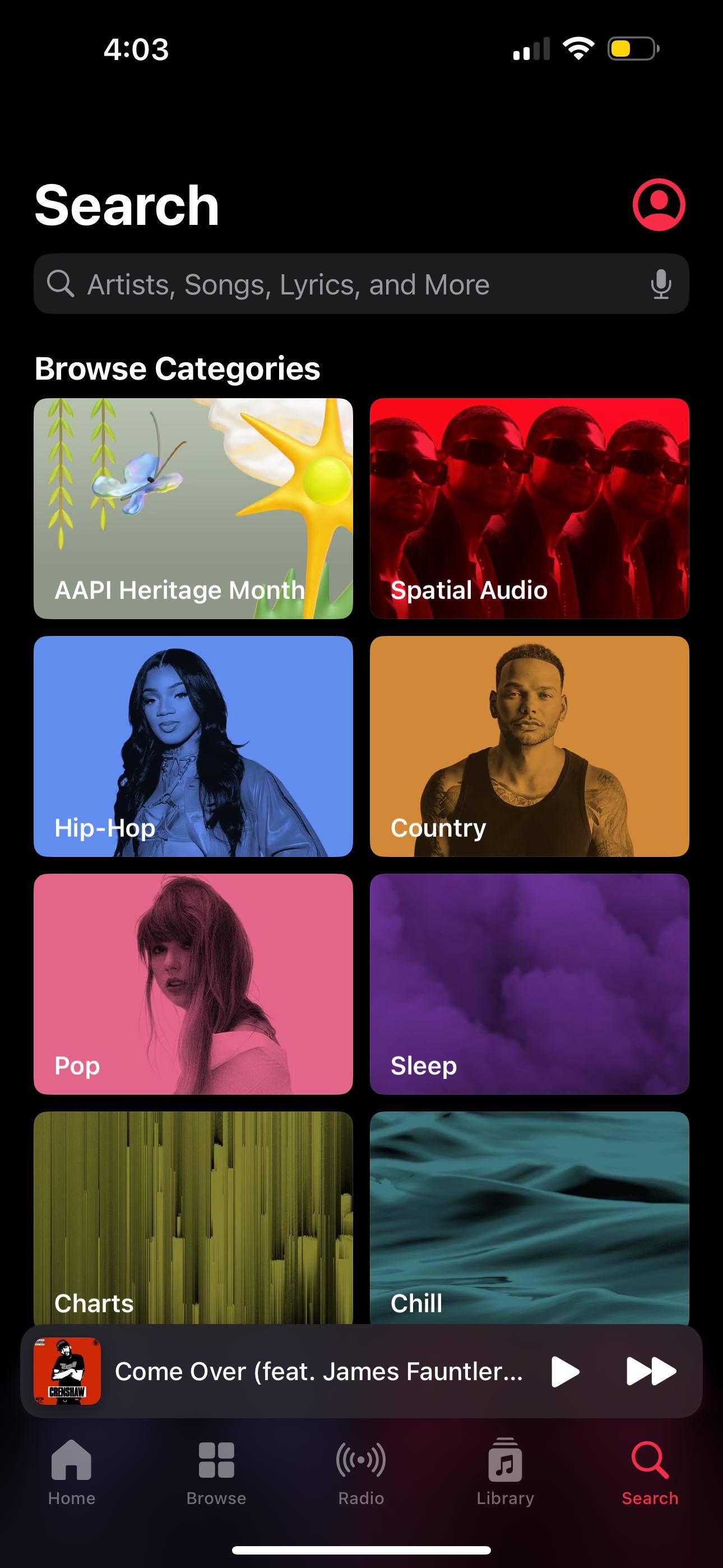Screen dimensions: 723x1568
Task: Start voice search with the microphone
Action: tap(660, 284)
